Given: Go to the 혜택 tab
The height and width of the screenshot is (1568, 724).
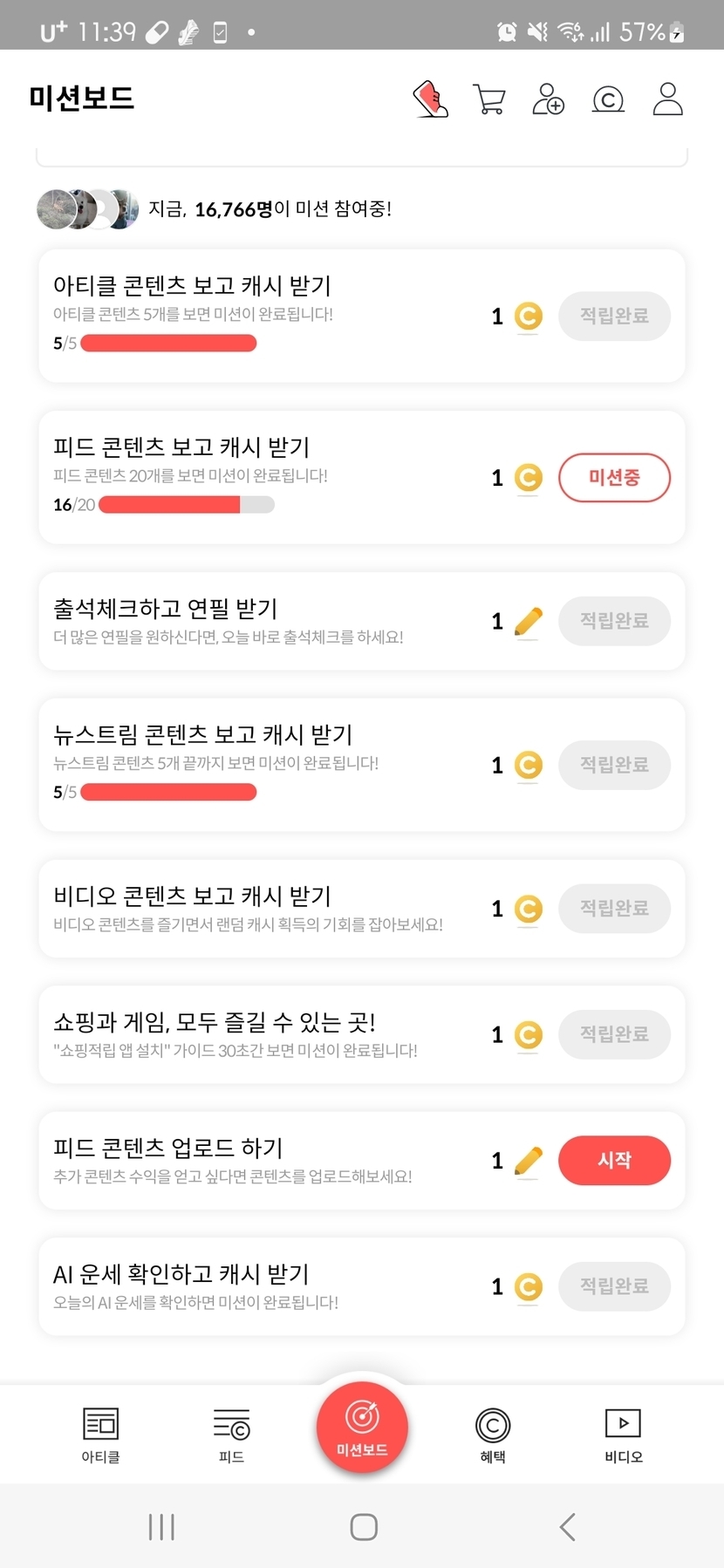Looking at the screenshot, I should click(493, 1435).
